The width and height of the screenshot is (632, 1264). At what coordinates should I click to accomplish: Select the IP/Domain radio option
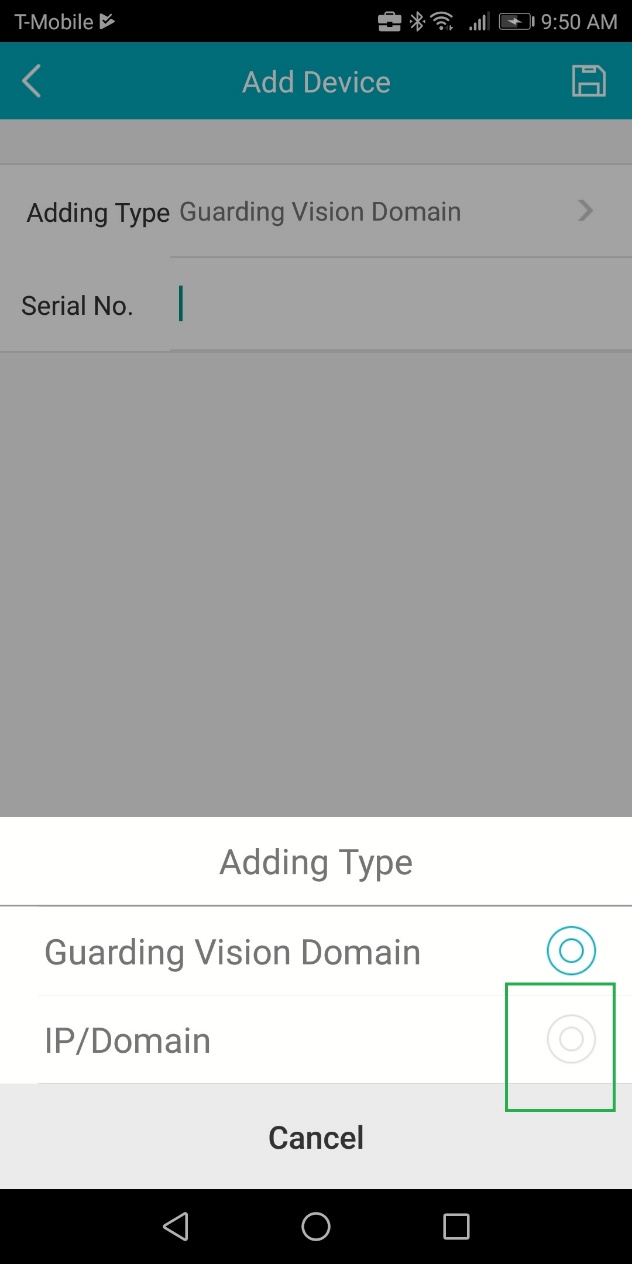click(x=570, y=1040)
